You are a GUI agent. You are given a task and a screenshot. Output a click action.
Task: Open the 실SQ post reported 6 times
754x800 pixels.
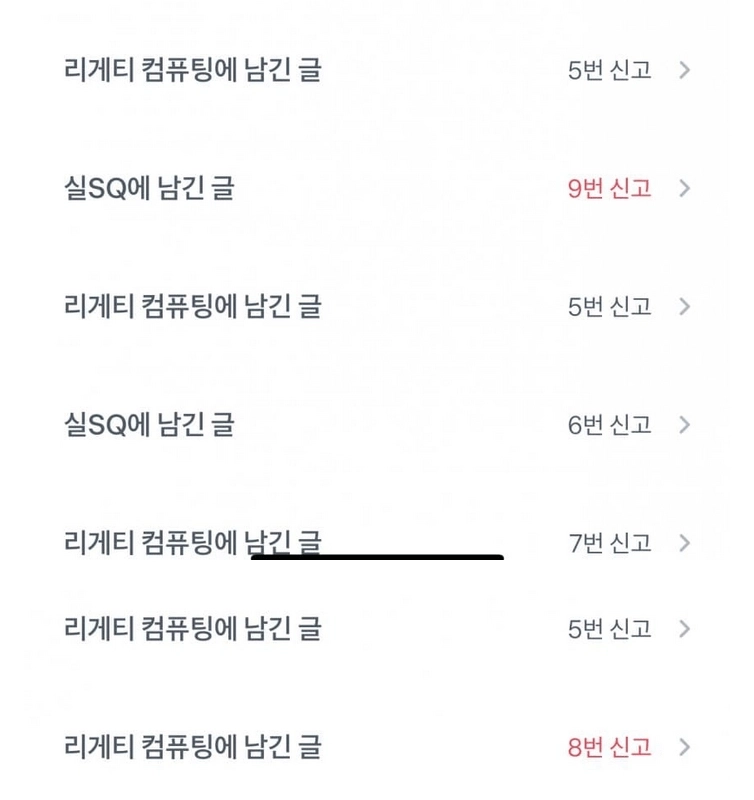click(x=376, y=425)
